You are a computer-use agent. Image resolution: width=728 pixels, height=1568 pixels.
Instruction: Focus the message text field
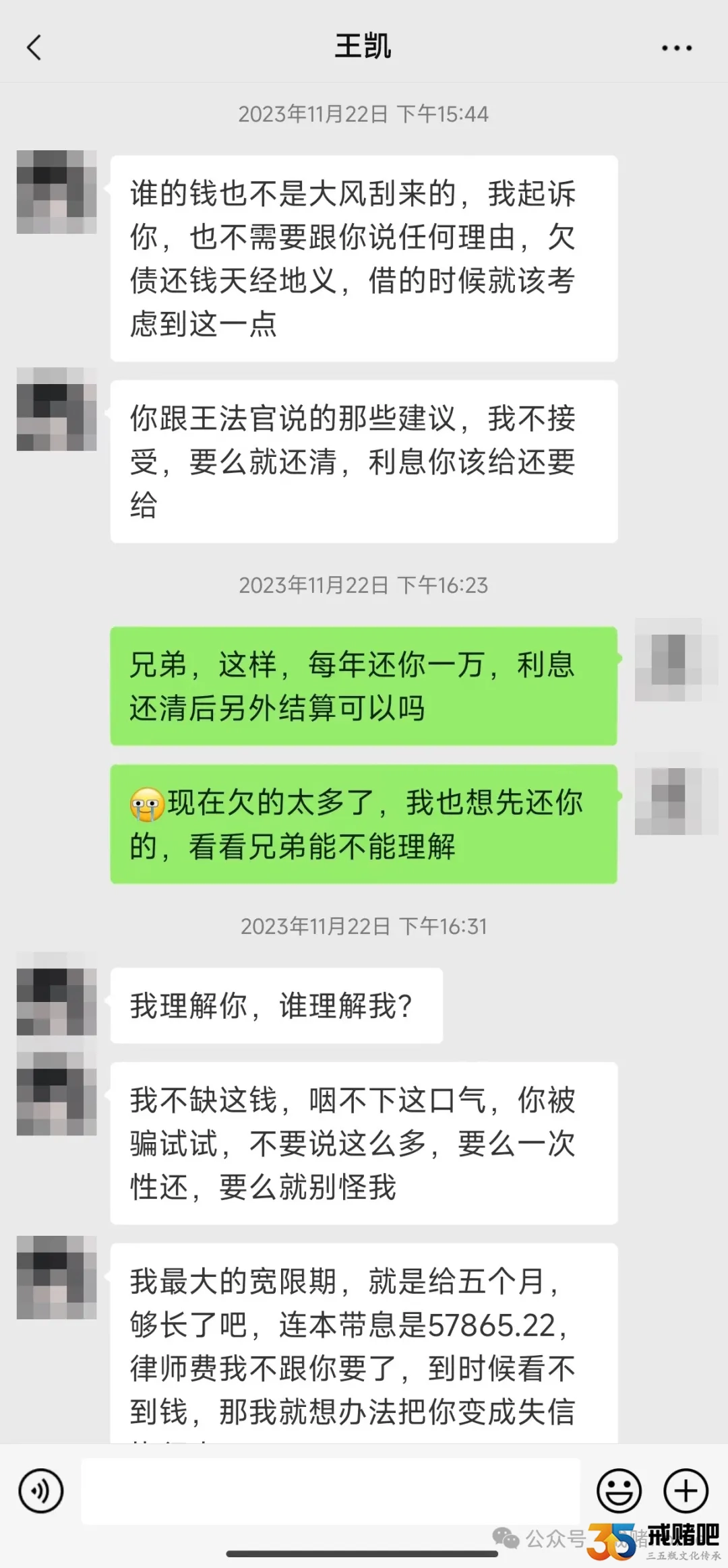click(x=330, y=1491)
